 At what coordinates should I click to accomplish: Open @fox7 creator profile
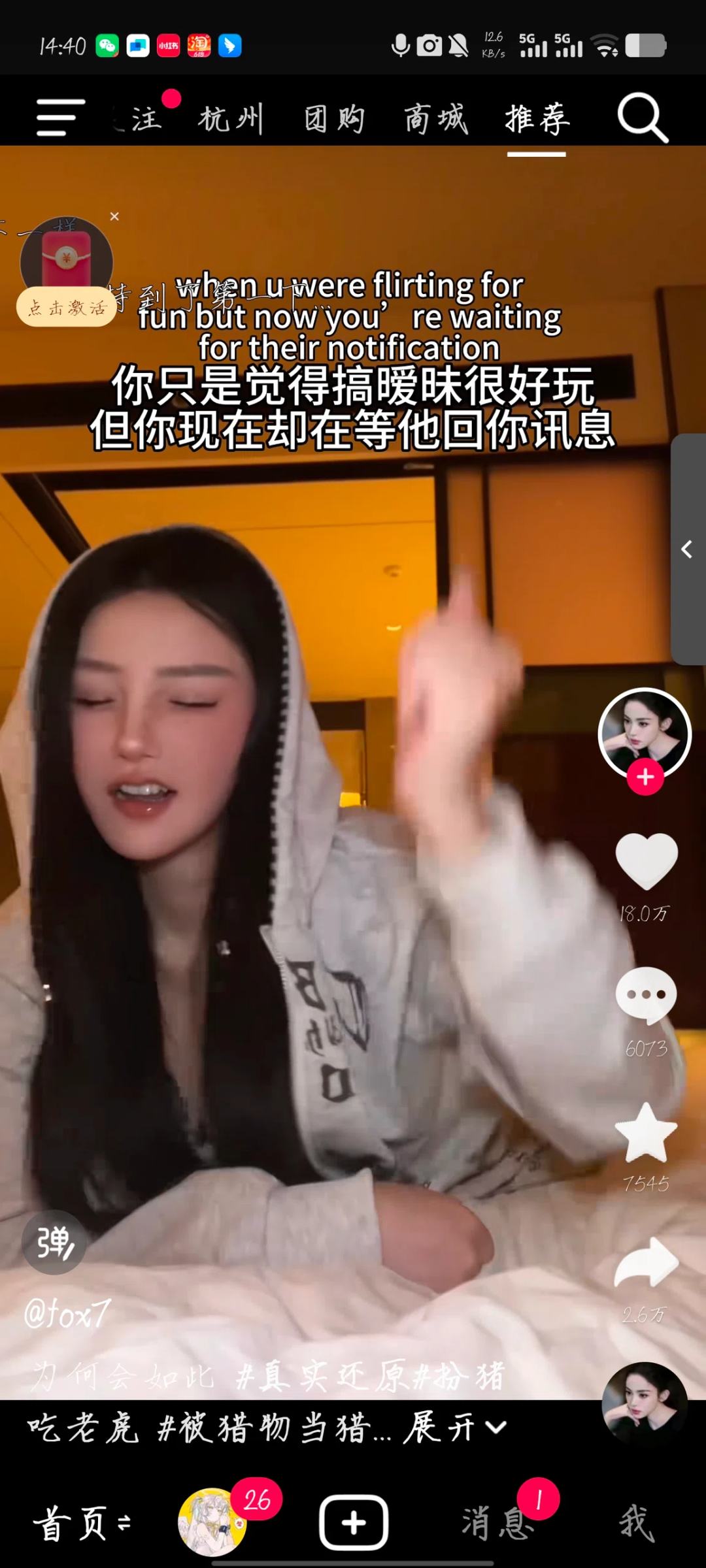[x=67, y=1313]
